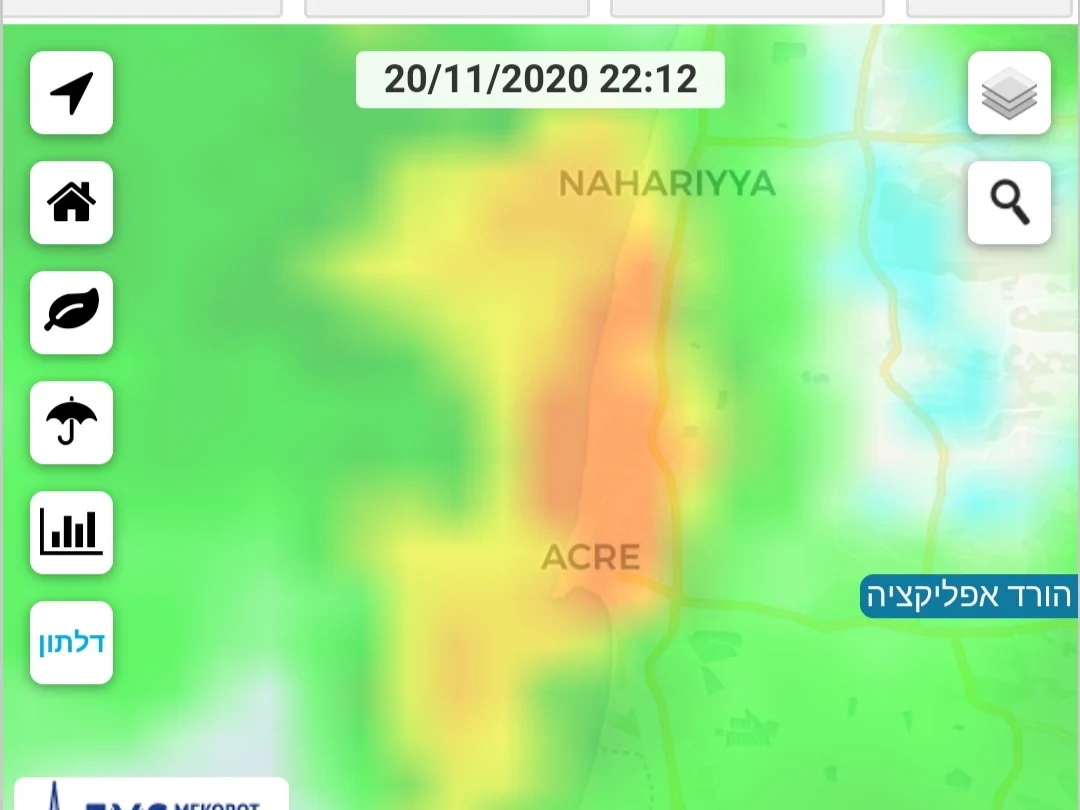Open the bar chart statistics
The width and height of the screenshot is (1080, 810).
[71, 533]
